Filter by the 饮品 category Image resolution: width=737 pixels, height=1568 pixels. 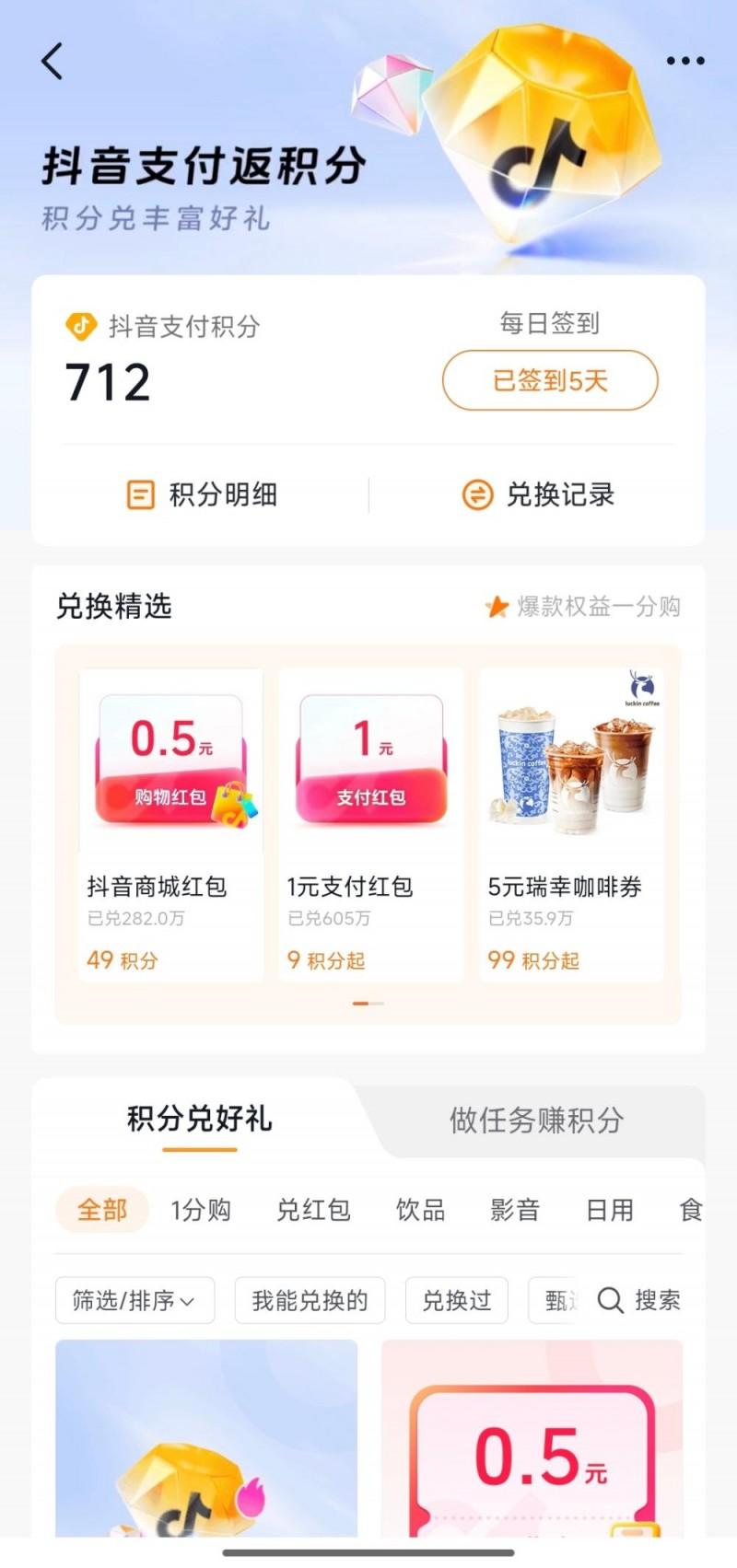click(420, 1209)
